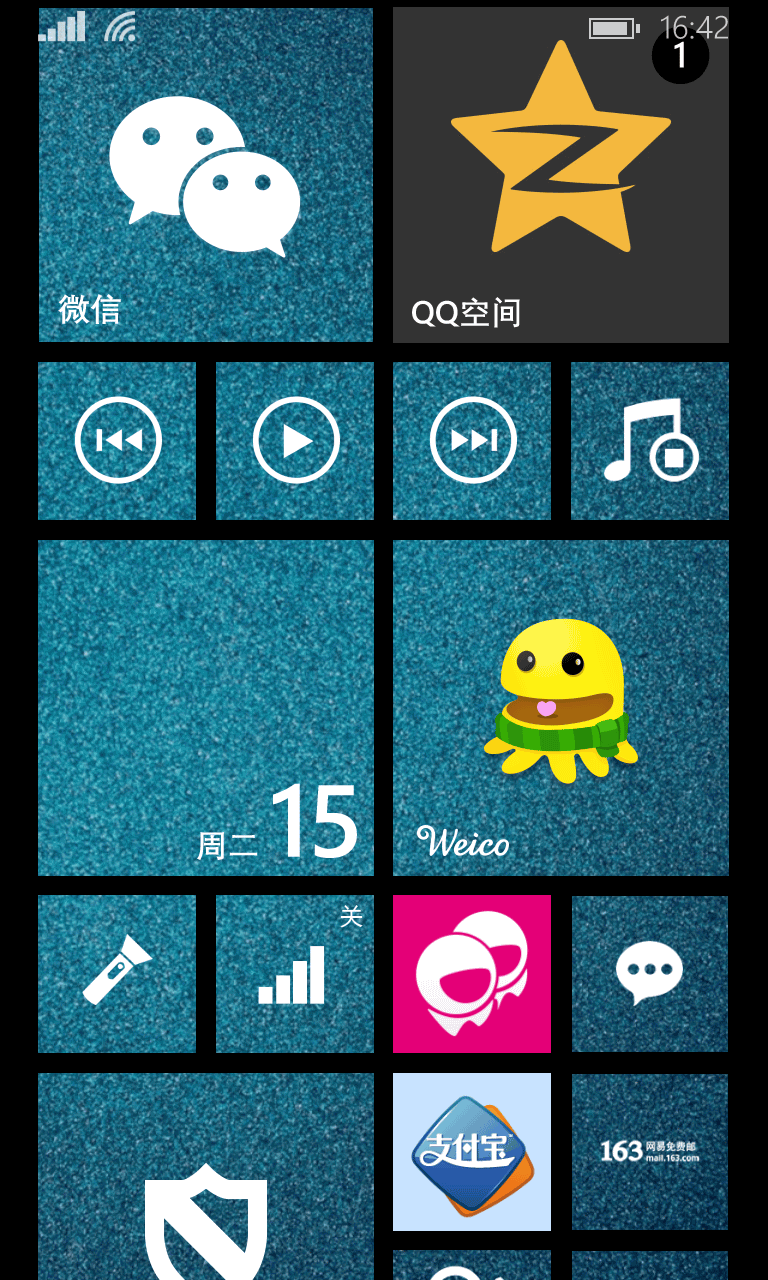The height and width of the screenshot is (1280, 768).
Task: Open the 163 mail tile
Action: 650,1152
